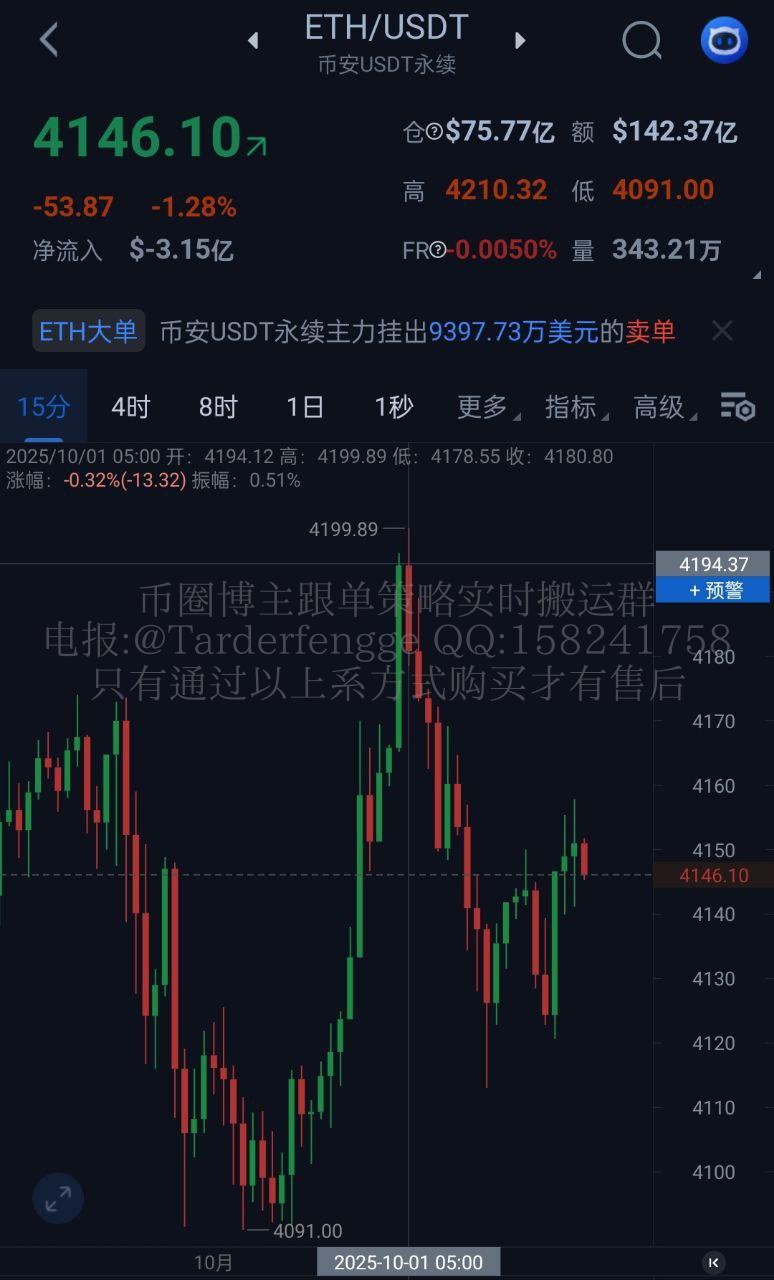774x1280 pixels.
Task: Go back using the top-left arrow
Action: point(49,40)
